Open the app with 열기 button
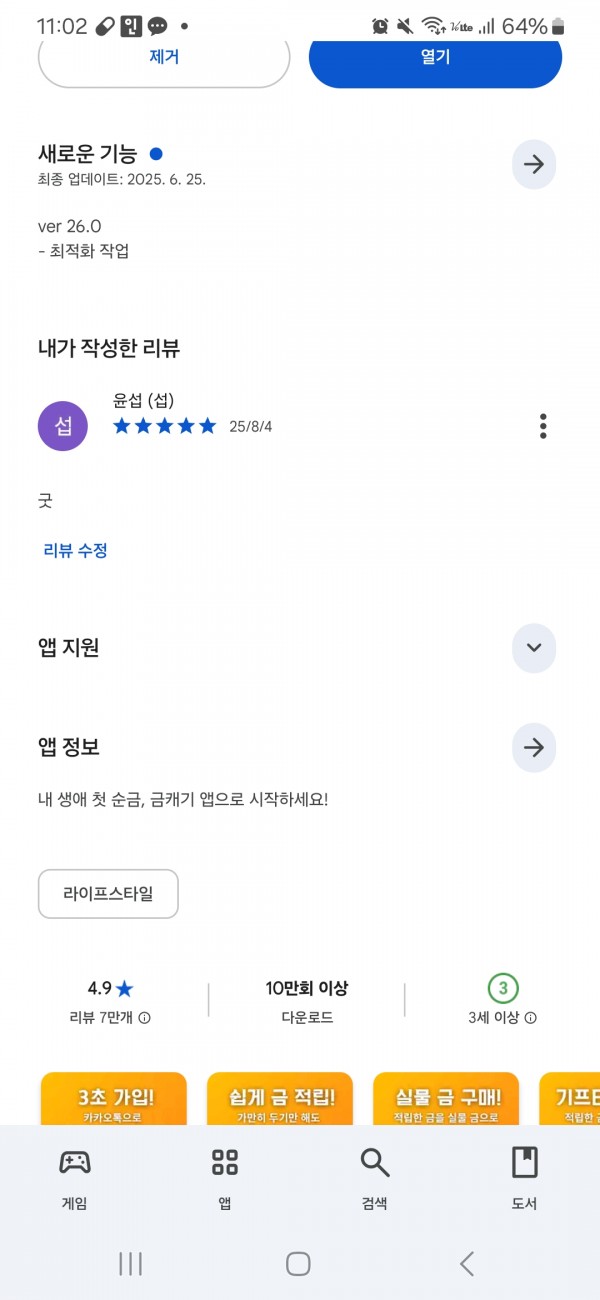Screen dimensions: 600x1300 pyautogui.click(x=435, y=58)
